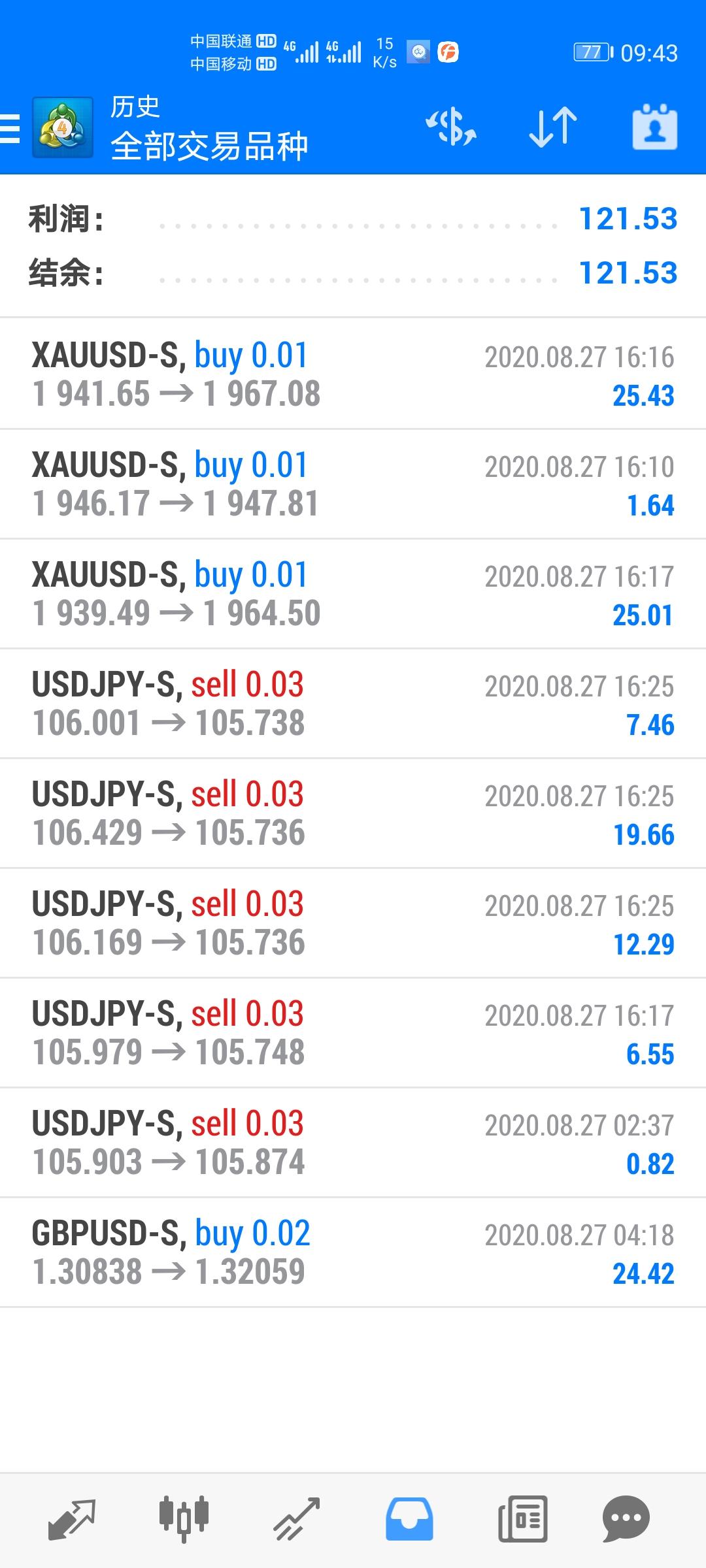Open the News tab
706x1568 pixels.
522,1519
